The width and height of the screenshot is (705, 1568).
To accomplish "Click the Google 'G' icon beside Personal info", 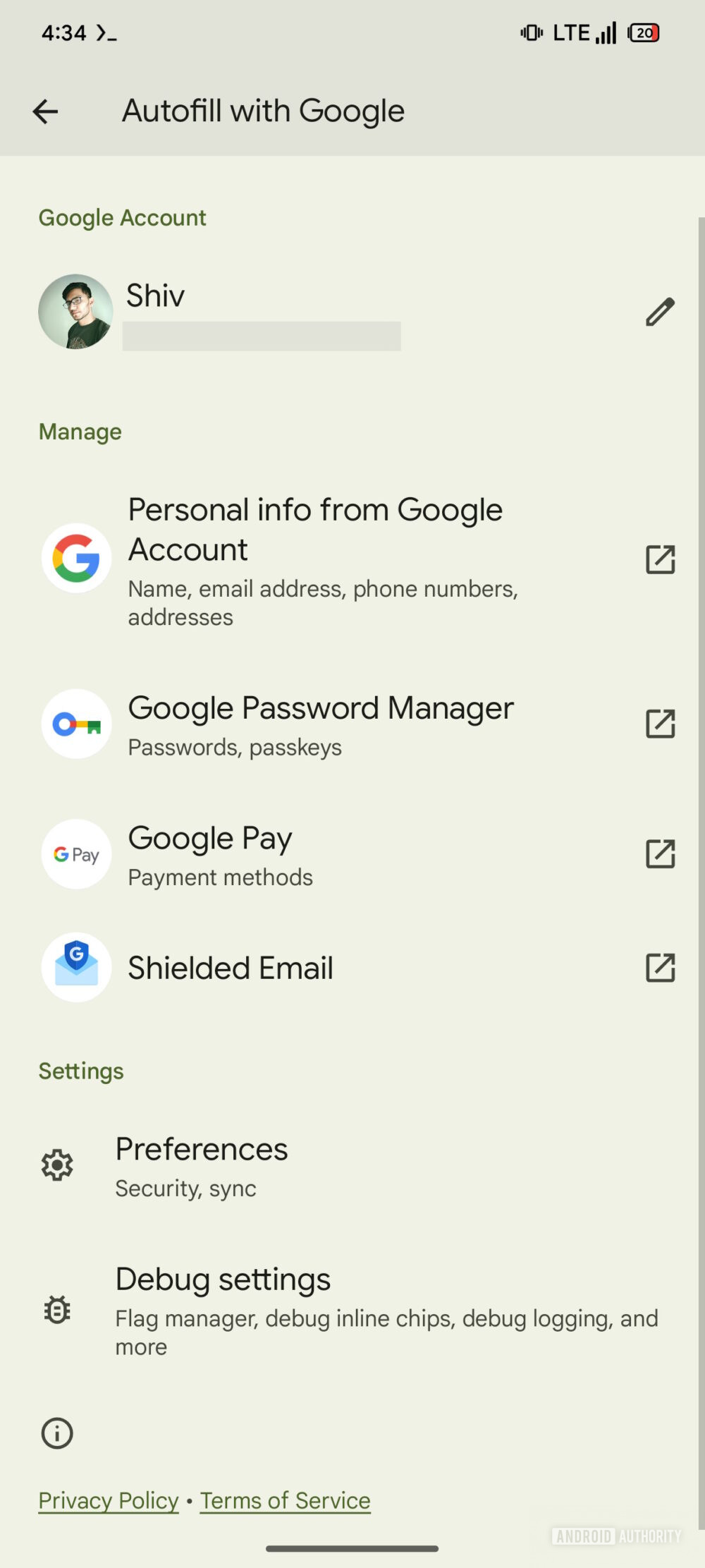I will point(75,559).
